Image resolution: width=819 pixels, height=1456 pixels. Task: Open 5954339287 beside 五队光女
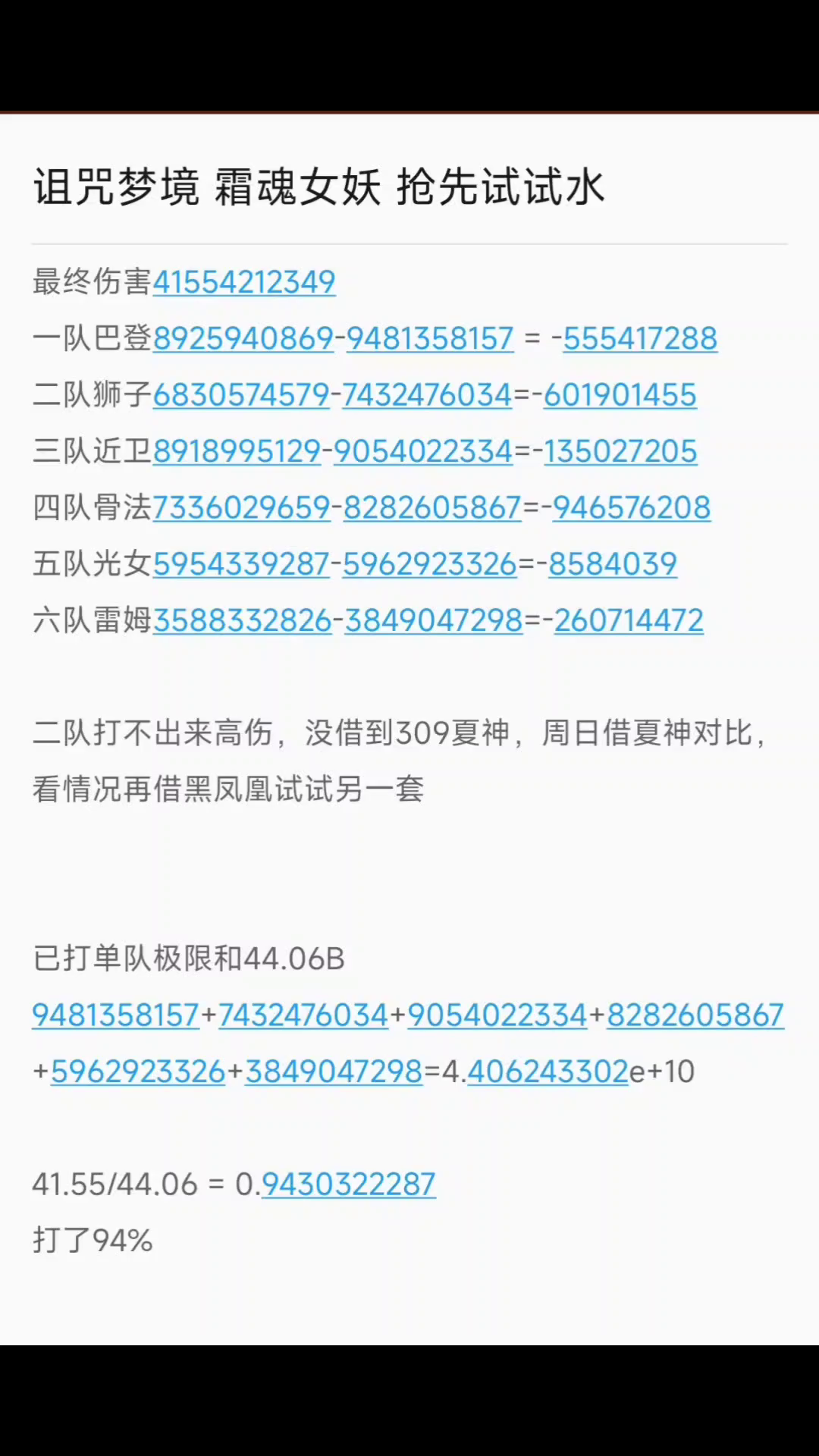point(241,563)
